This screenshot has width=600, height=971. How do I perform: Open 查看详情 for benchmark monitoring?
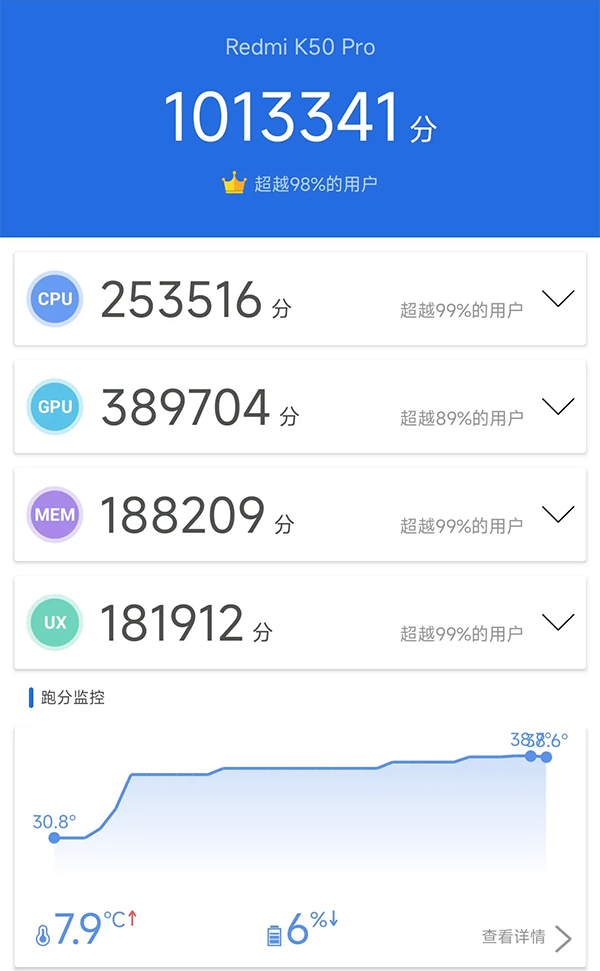[526, 937]
